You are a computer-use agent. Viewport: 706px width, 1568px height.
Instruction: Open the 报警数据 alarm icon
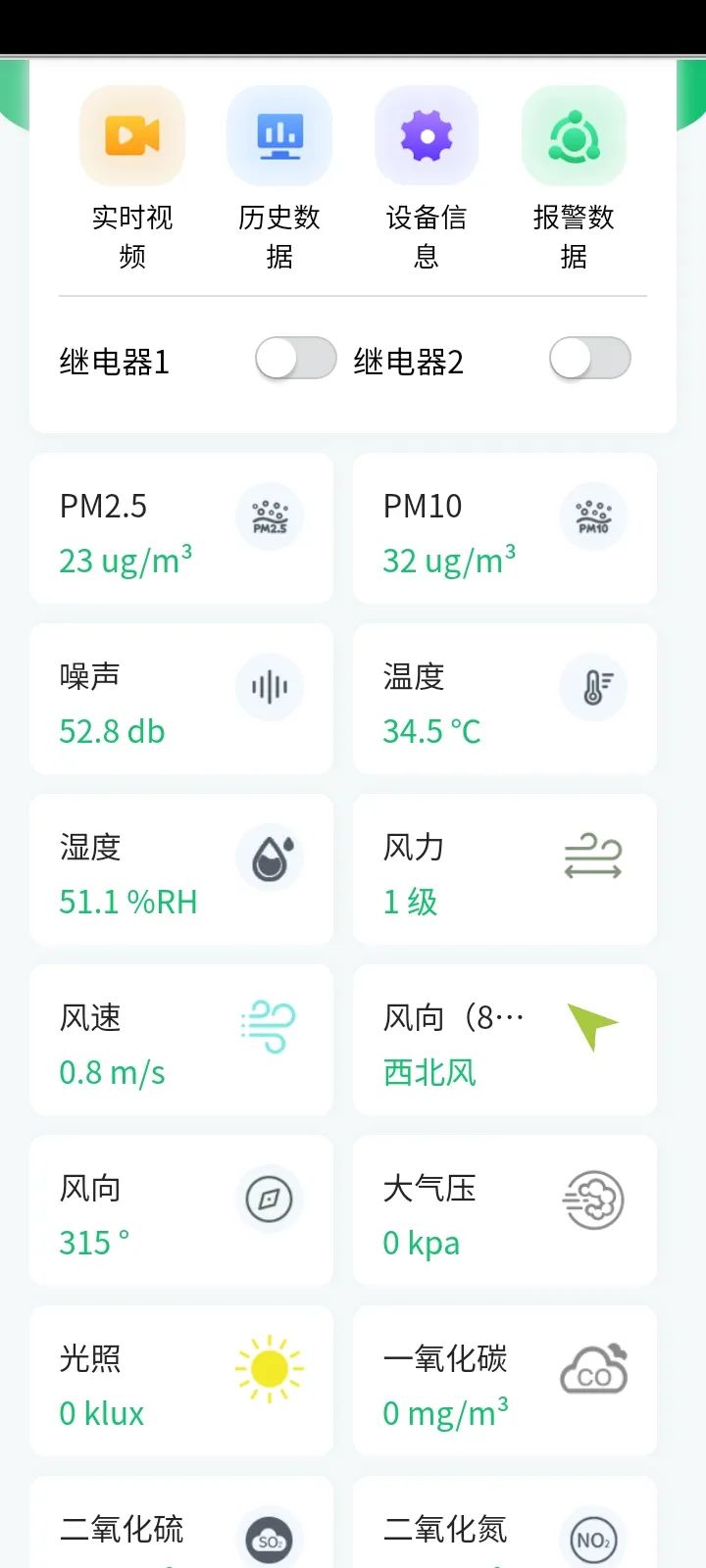(x=574, y=134)
